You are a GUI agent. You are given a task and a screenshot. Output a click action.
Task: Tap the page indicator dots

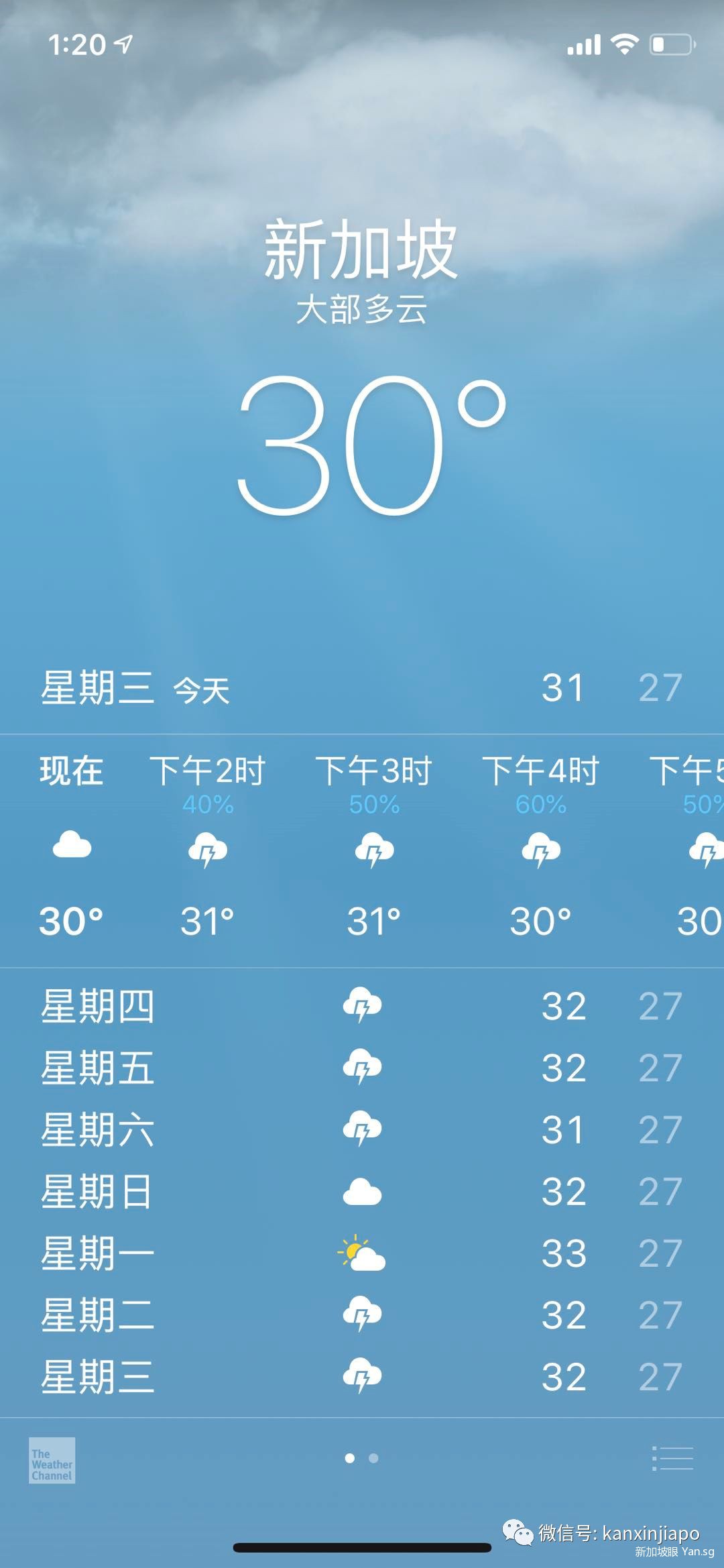coord(361,1458)
